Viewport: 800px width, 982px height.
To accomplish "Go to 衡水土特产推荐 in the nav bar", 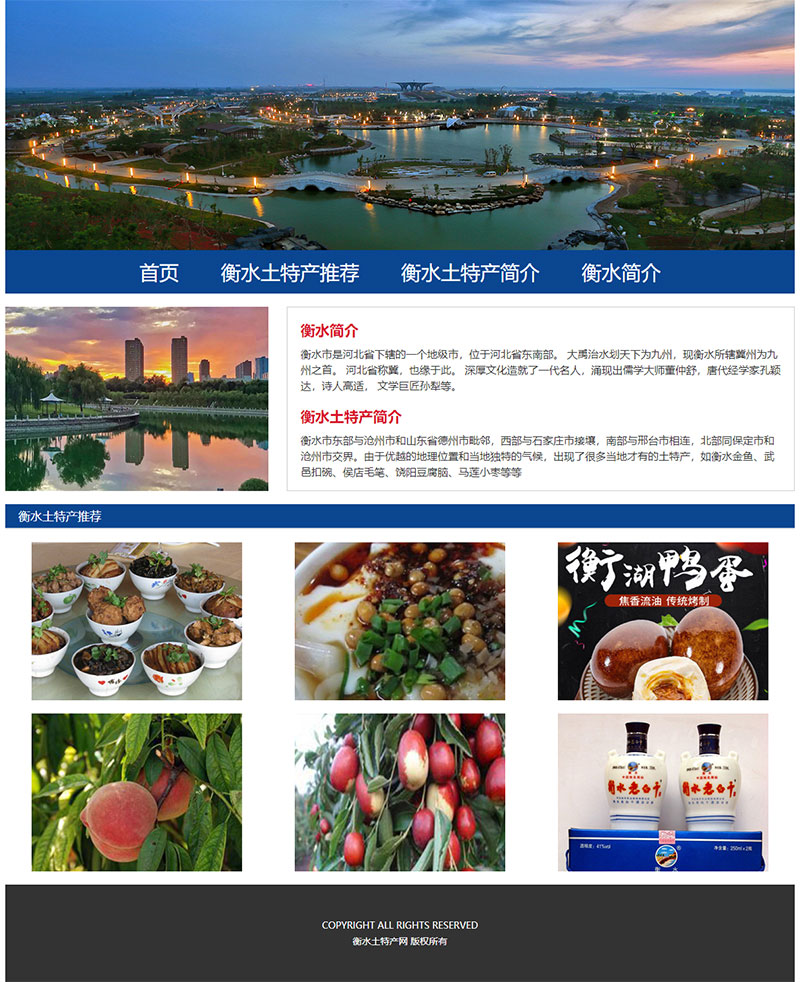I will [289, 273].
